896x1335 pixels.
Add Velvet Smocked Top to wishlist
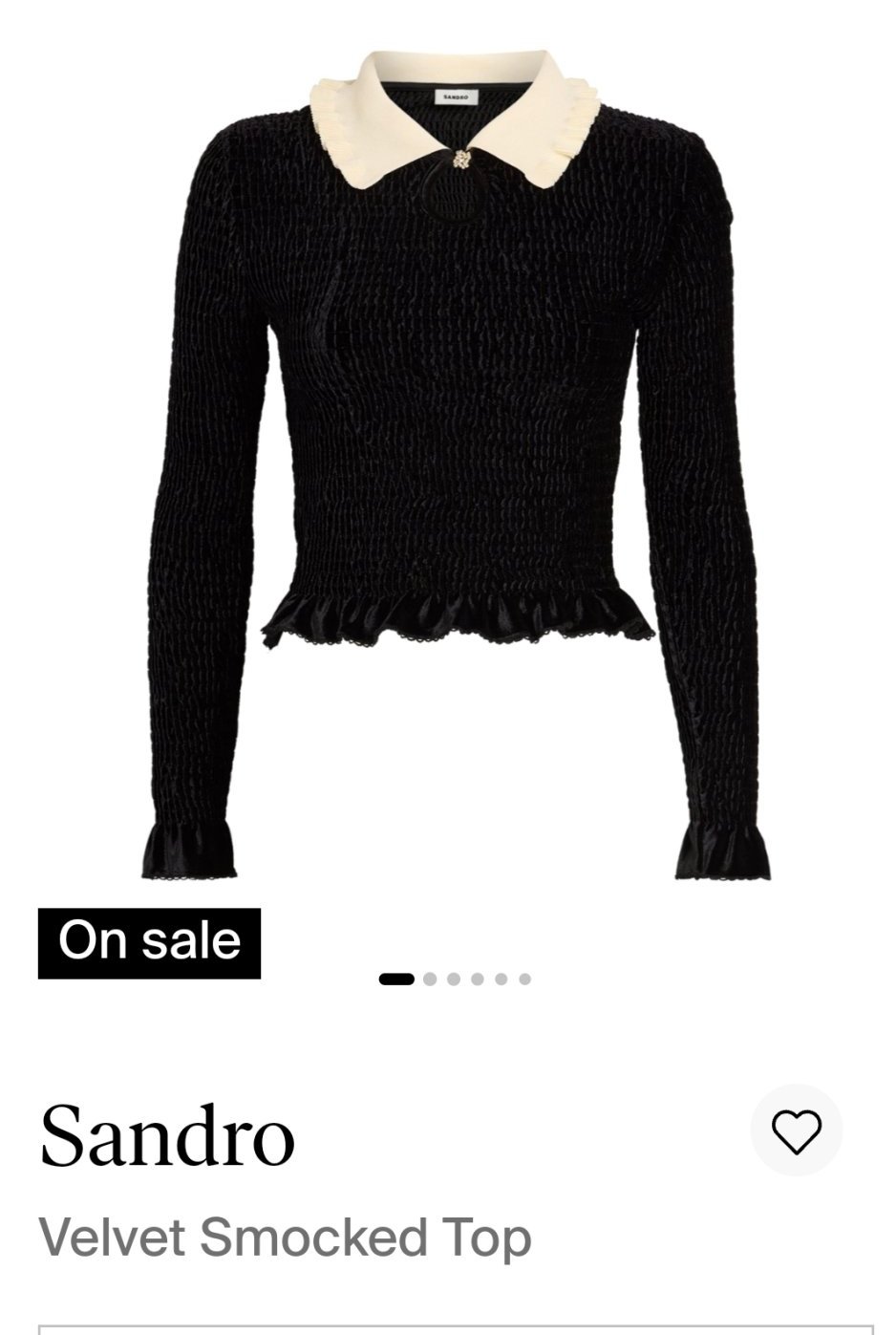coord(796,1131)
